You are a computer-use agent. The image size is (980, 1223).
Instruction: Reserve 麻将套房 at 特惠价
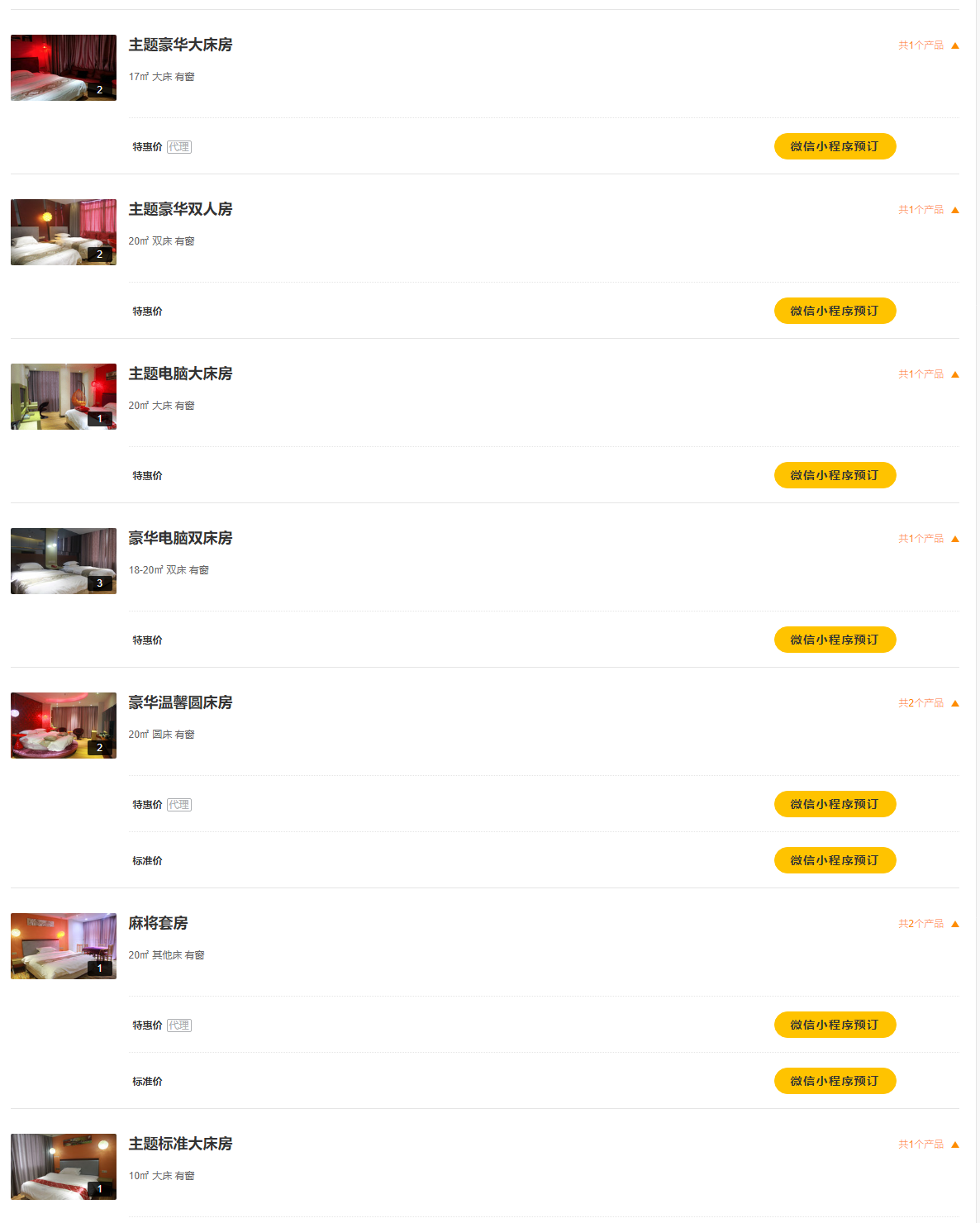click(835, 1025)
